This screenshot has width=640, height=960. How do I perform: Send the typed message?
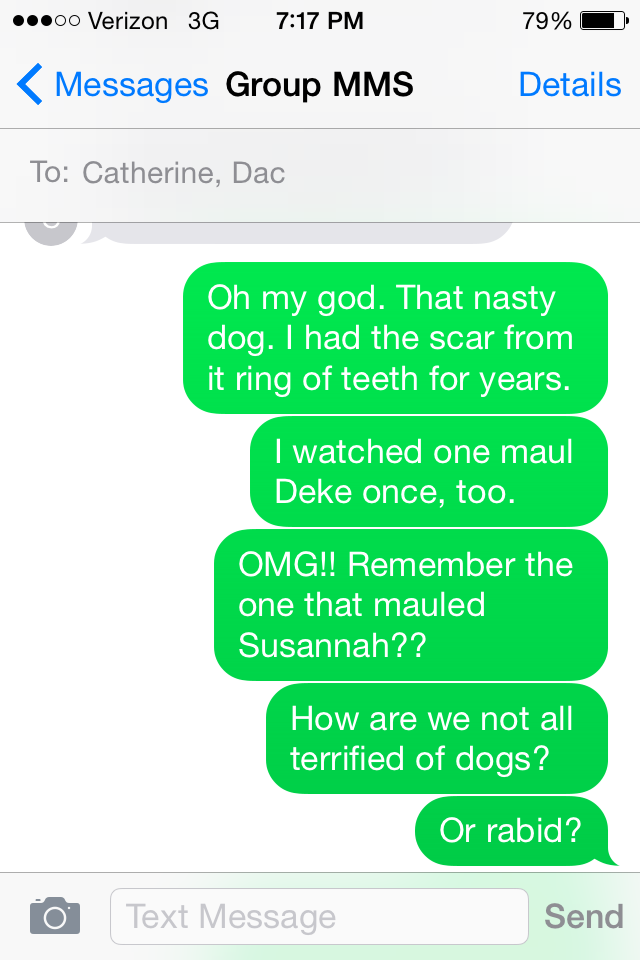click(x=583, y=916)
